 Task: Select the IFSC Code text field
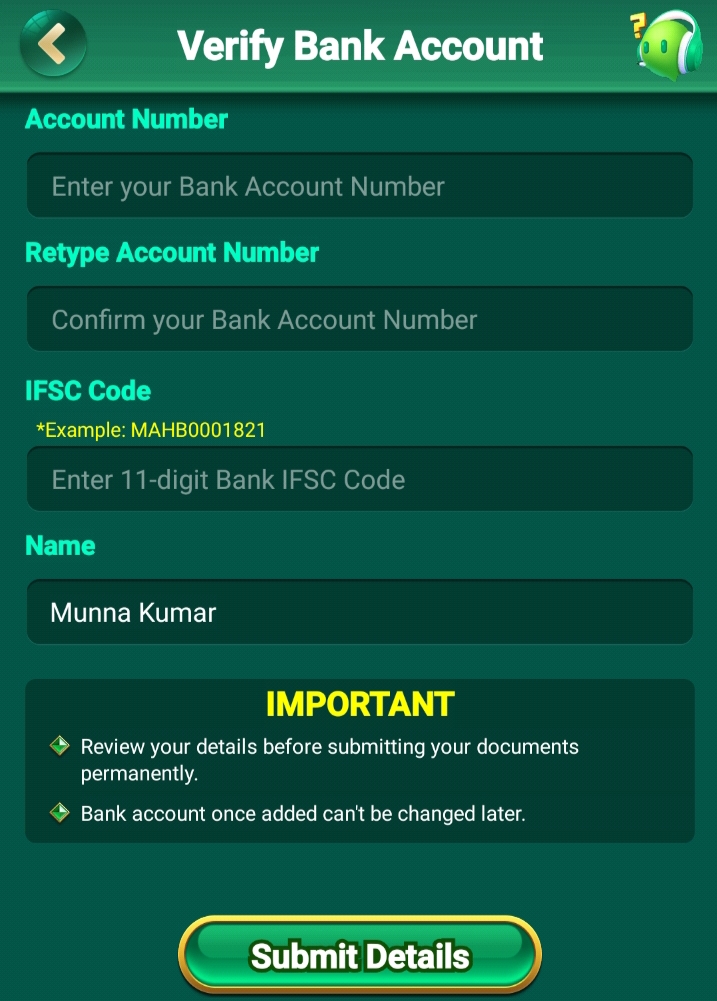click(359, 480)
